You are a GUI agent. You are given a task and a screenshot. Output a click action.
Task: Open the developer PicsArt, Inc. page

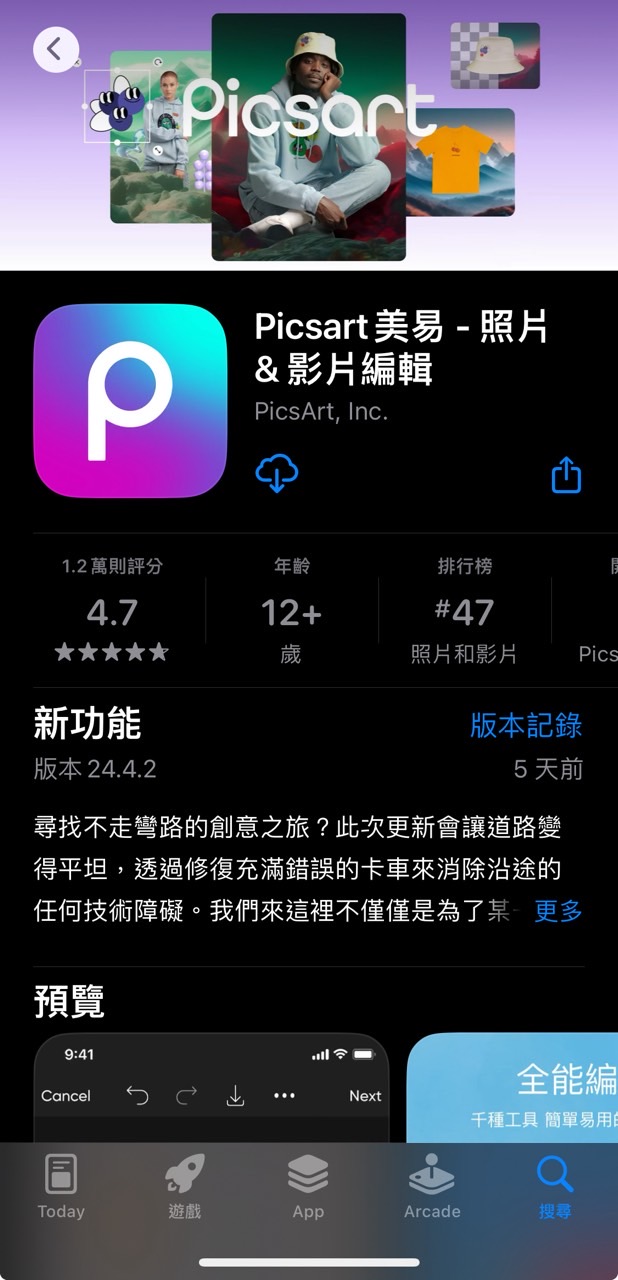321,411
